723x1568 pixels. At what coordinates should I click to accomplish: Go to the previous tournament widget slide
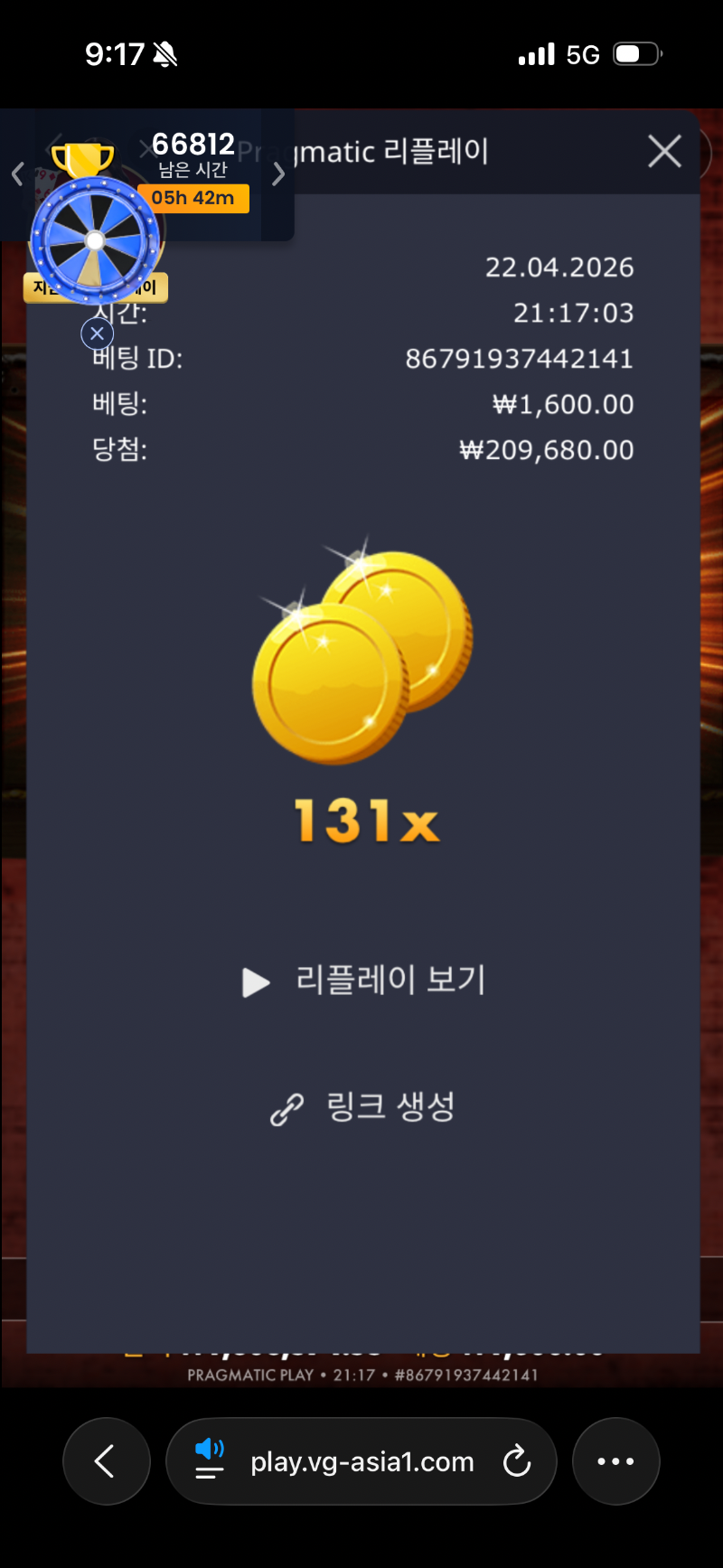(x=17, y=174)
